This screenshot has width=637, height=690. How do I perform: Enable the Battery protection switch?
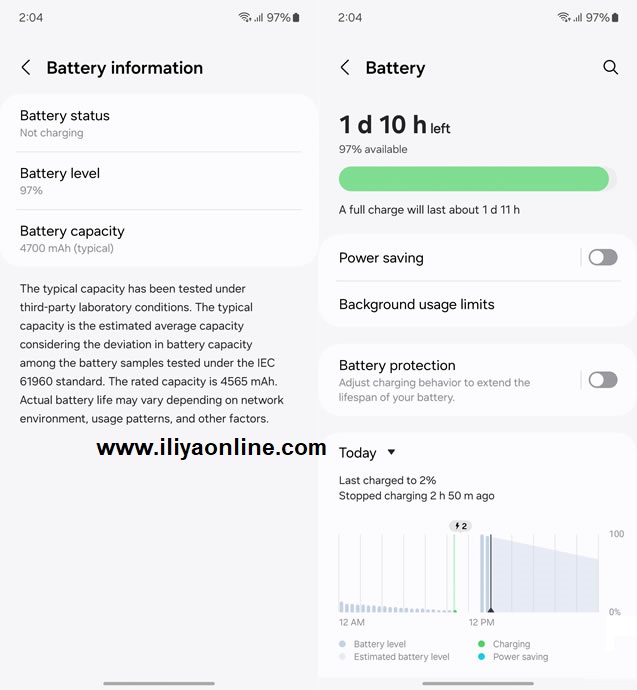(602, 380)
